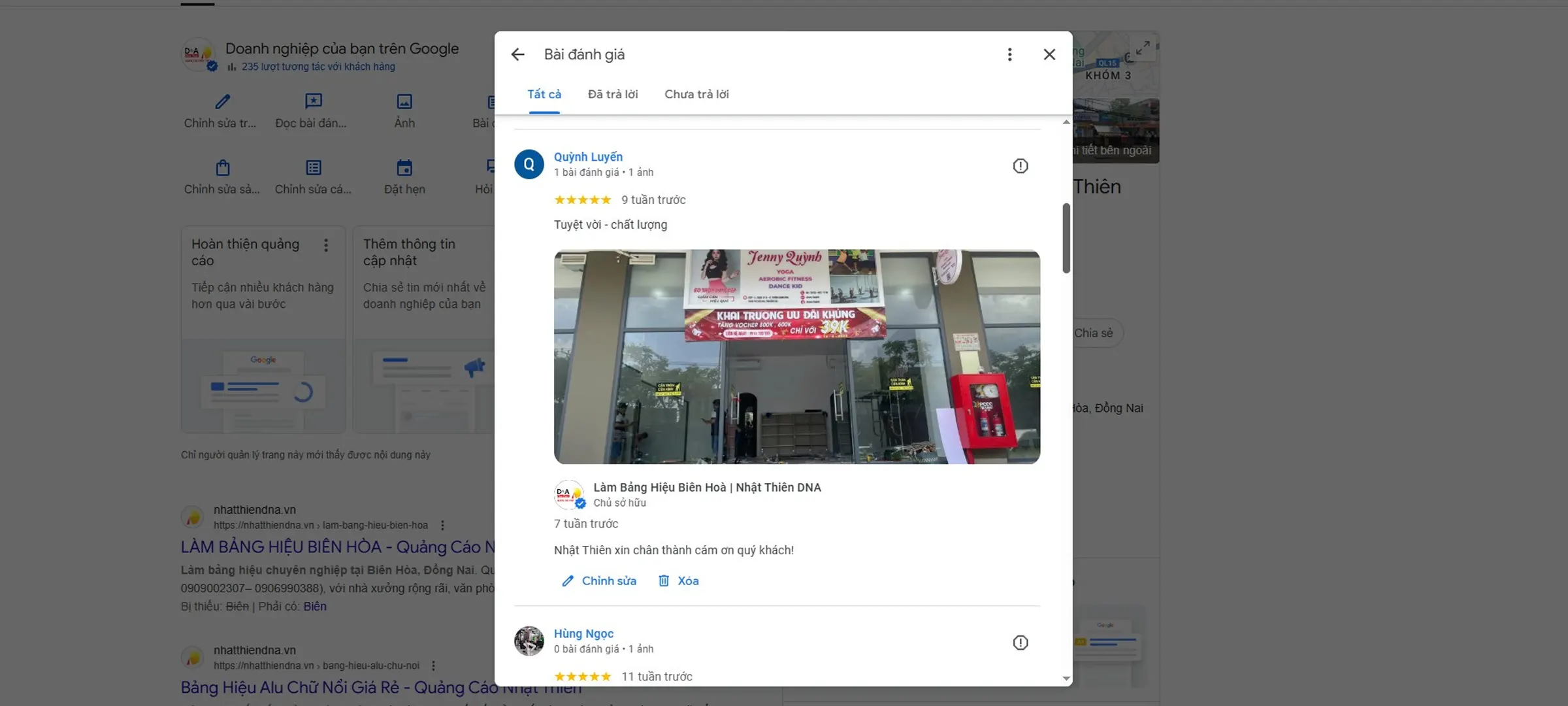Go back from the reviews dialog
The width and height of the screenshot is (1568, 706).
point(517,55)
